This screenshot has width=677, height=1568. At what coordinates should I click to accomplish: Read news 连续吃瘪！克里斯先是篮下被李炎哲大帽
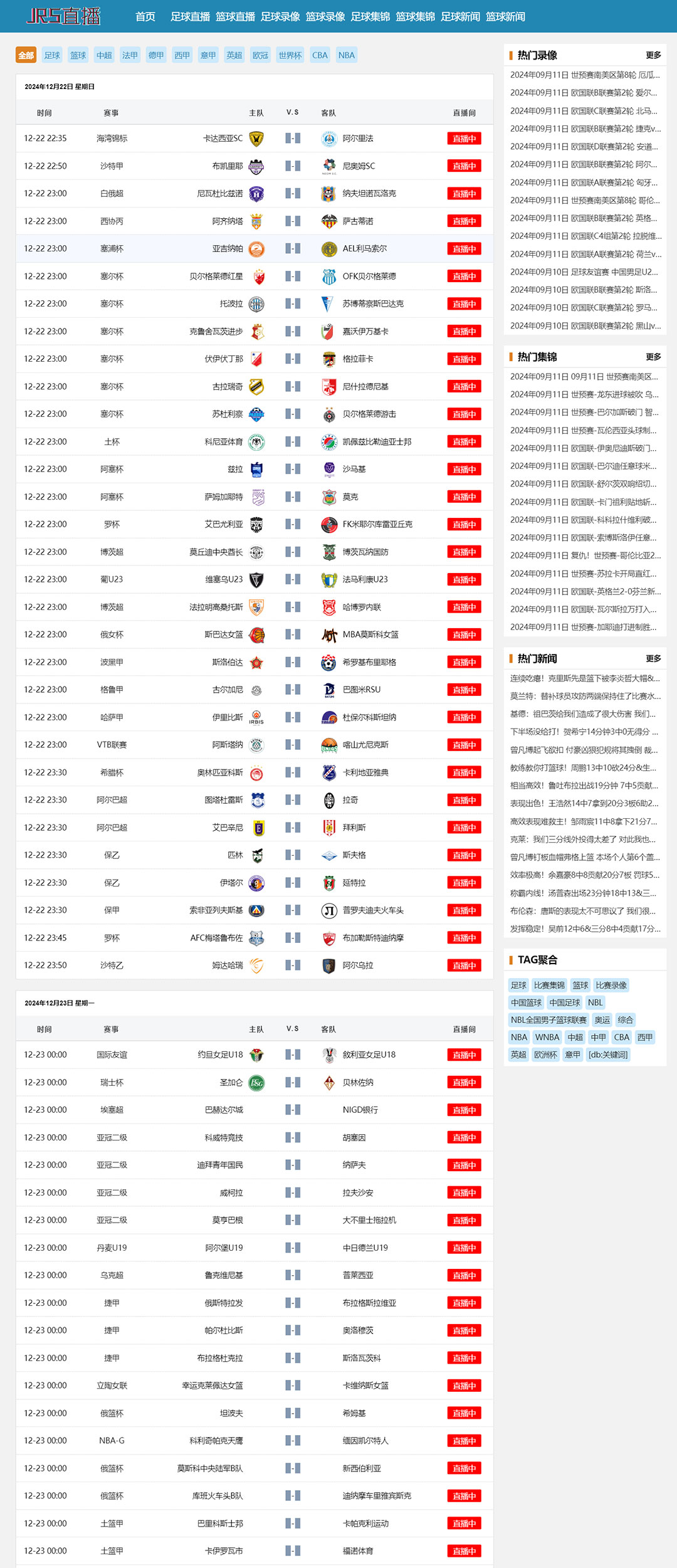584,678
